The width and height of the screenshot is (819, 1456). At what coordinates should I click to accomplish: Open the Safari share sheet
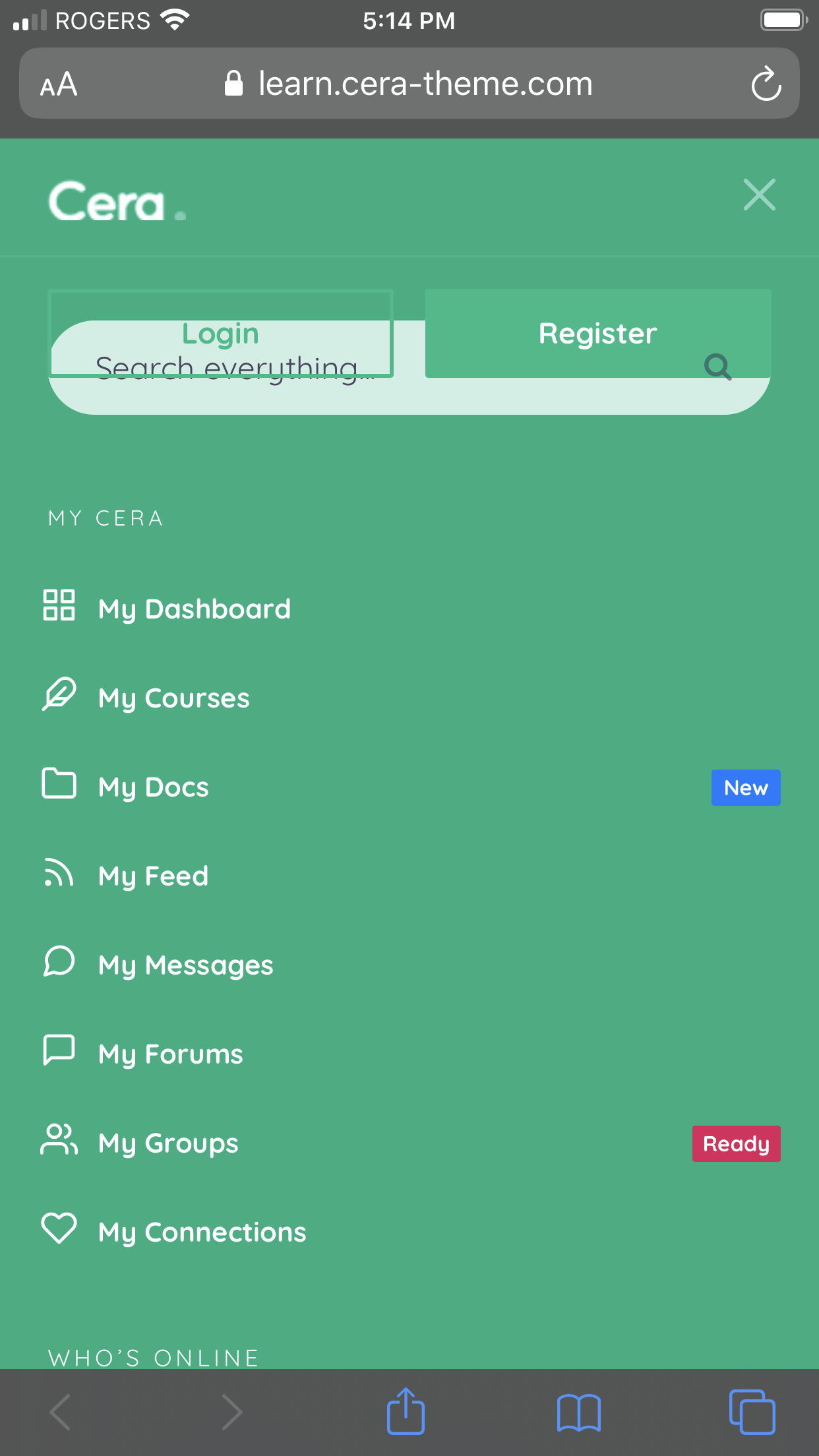[x=406, y=1411]
